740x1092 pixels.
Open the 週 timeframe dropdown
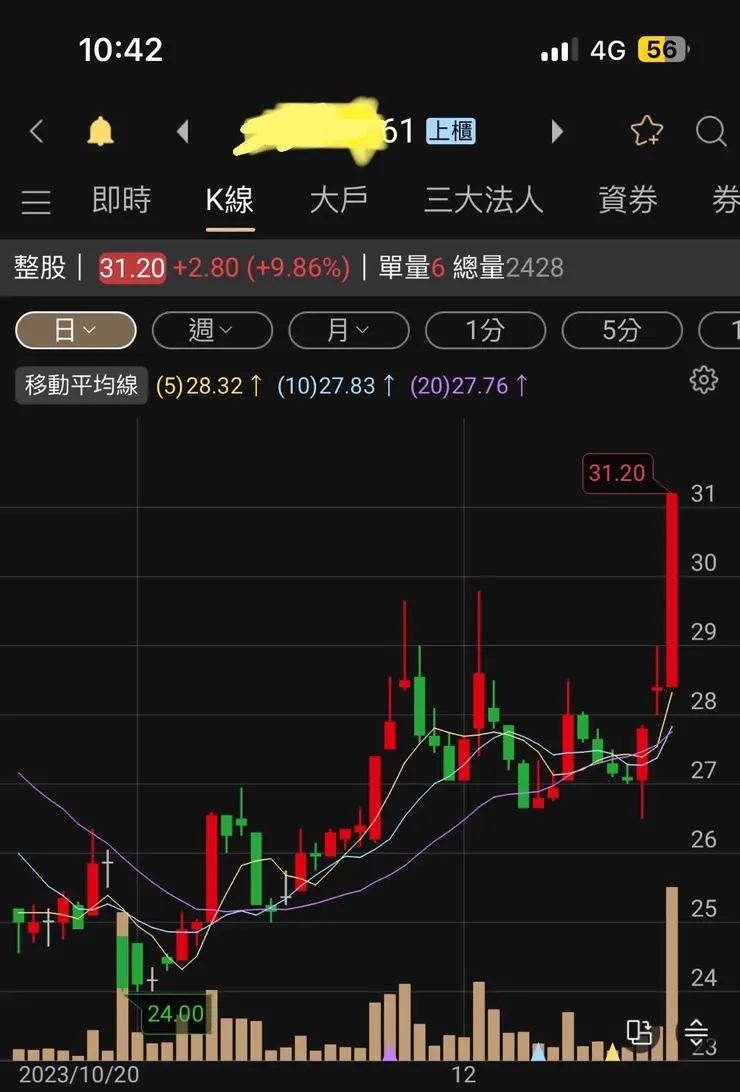click(212, 330)
